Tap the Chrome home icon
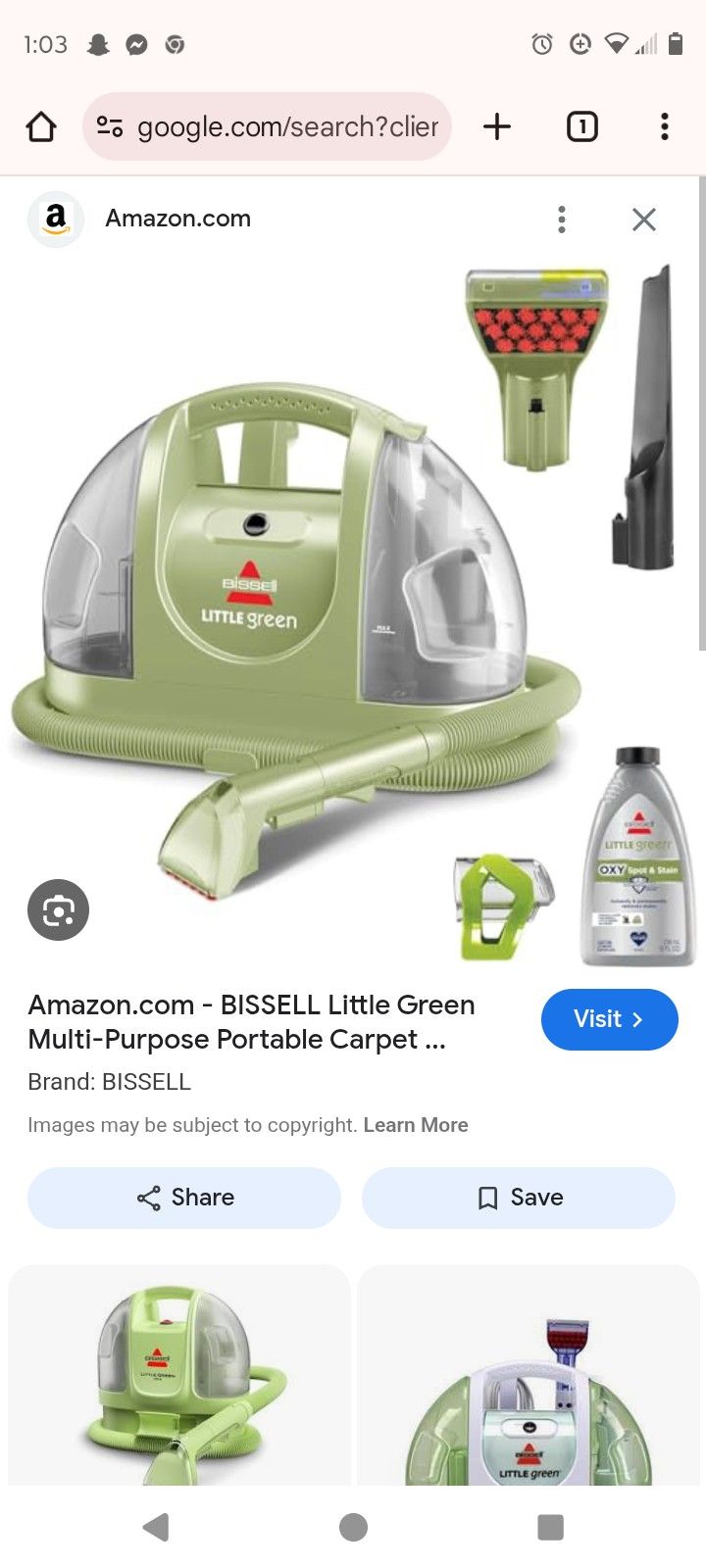The width and height of the screenshot is (706, 1568). click(x=40, y=125)
